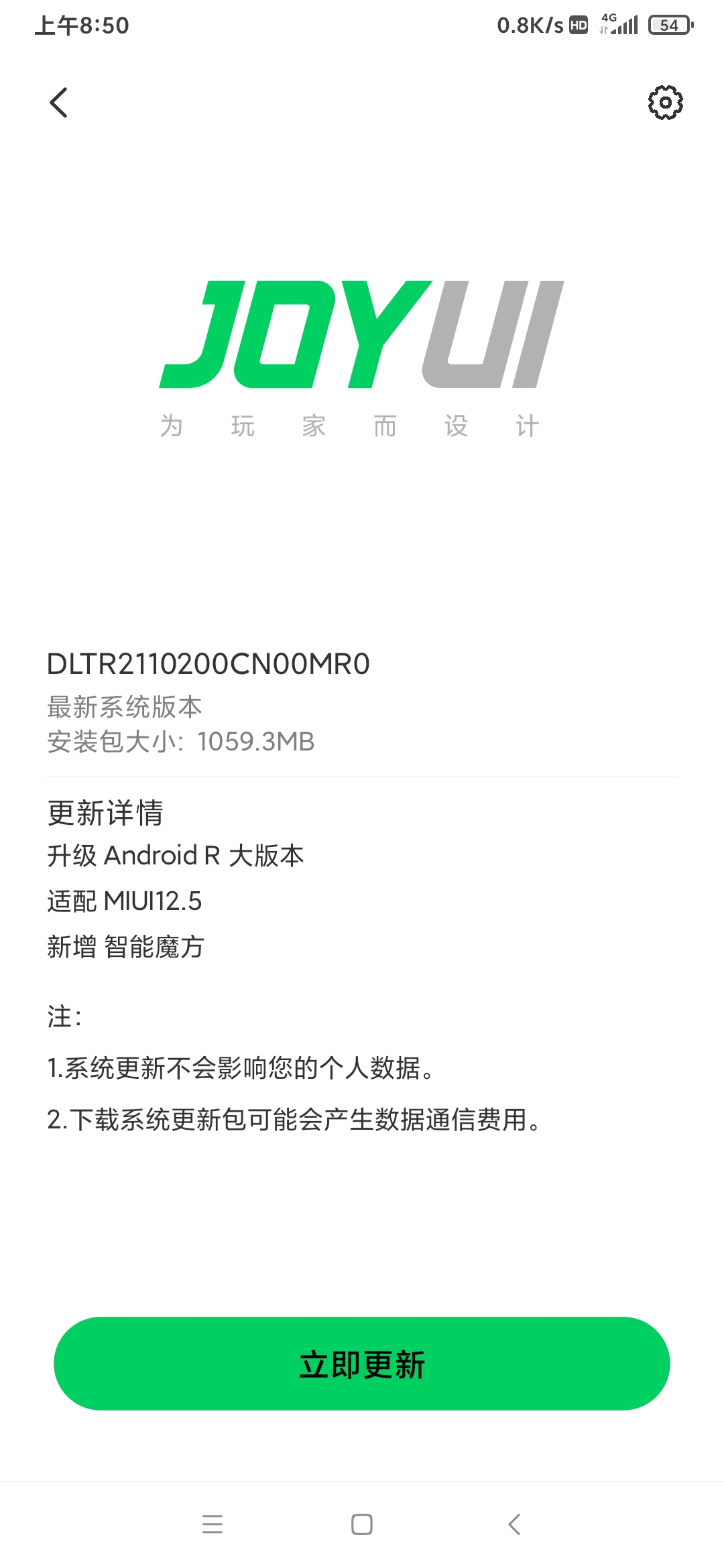Open the update settings gear icon

pyautogui.click(x=665, y=103)
